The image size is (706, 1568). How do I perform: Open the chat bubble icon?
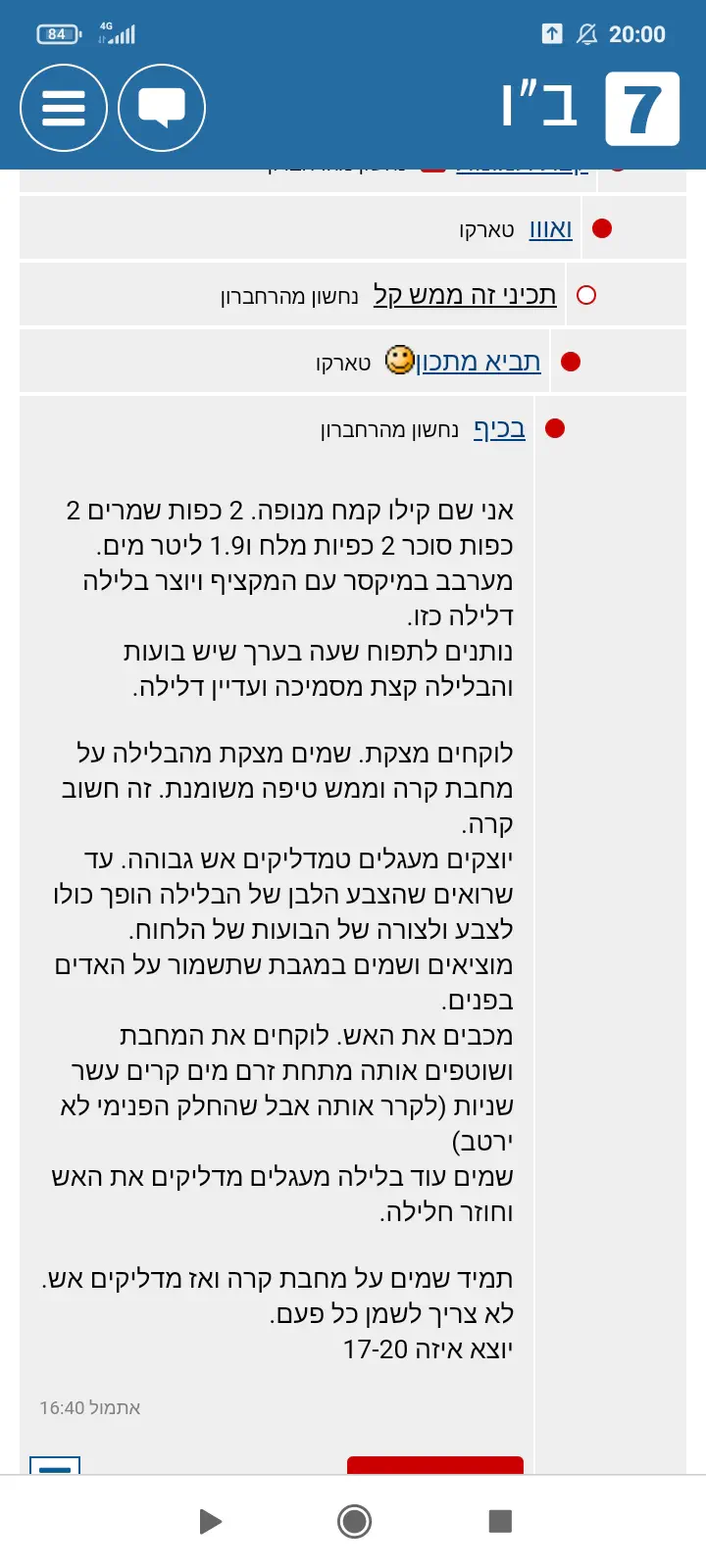[x=162, y=108]
